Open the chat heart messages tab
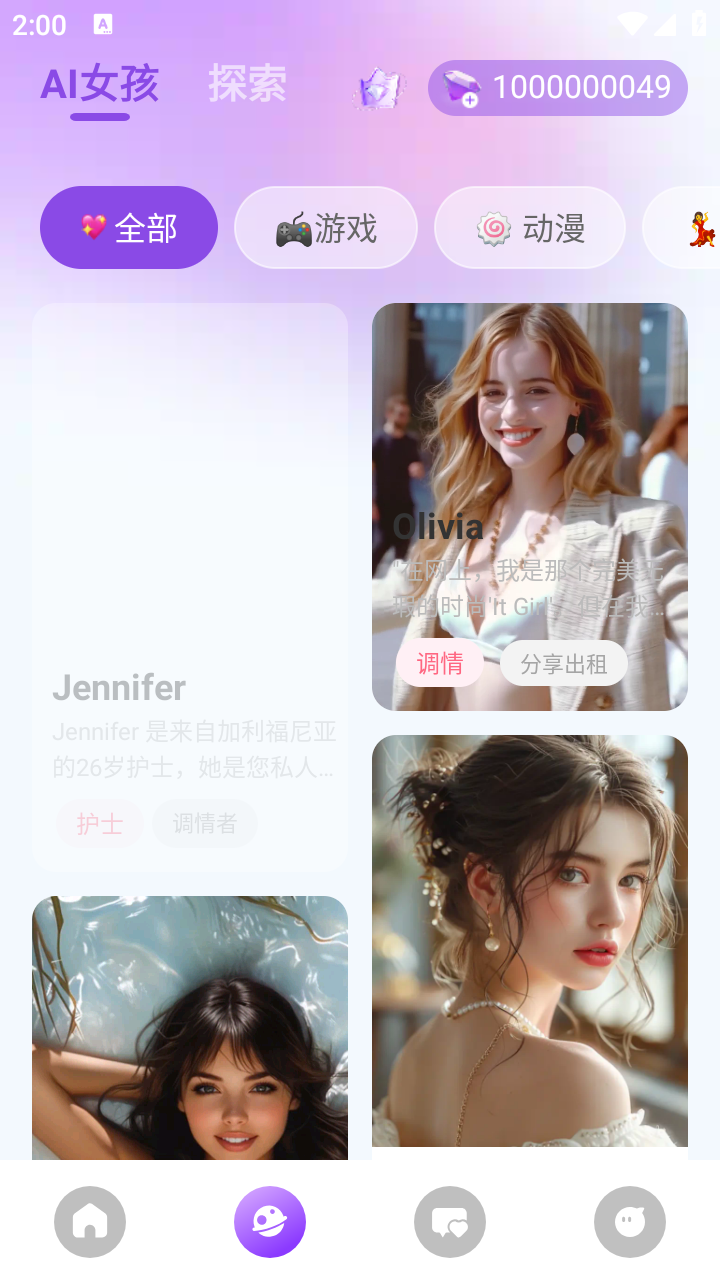 (x=450, y=1221)
